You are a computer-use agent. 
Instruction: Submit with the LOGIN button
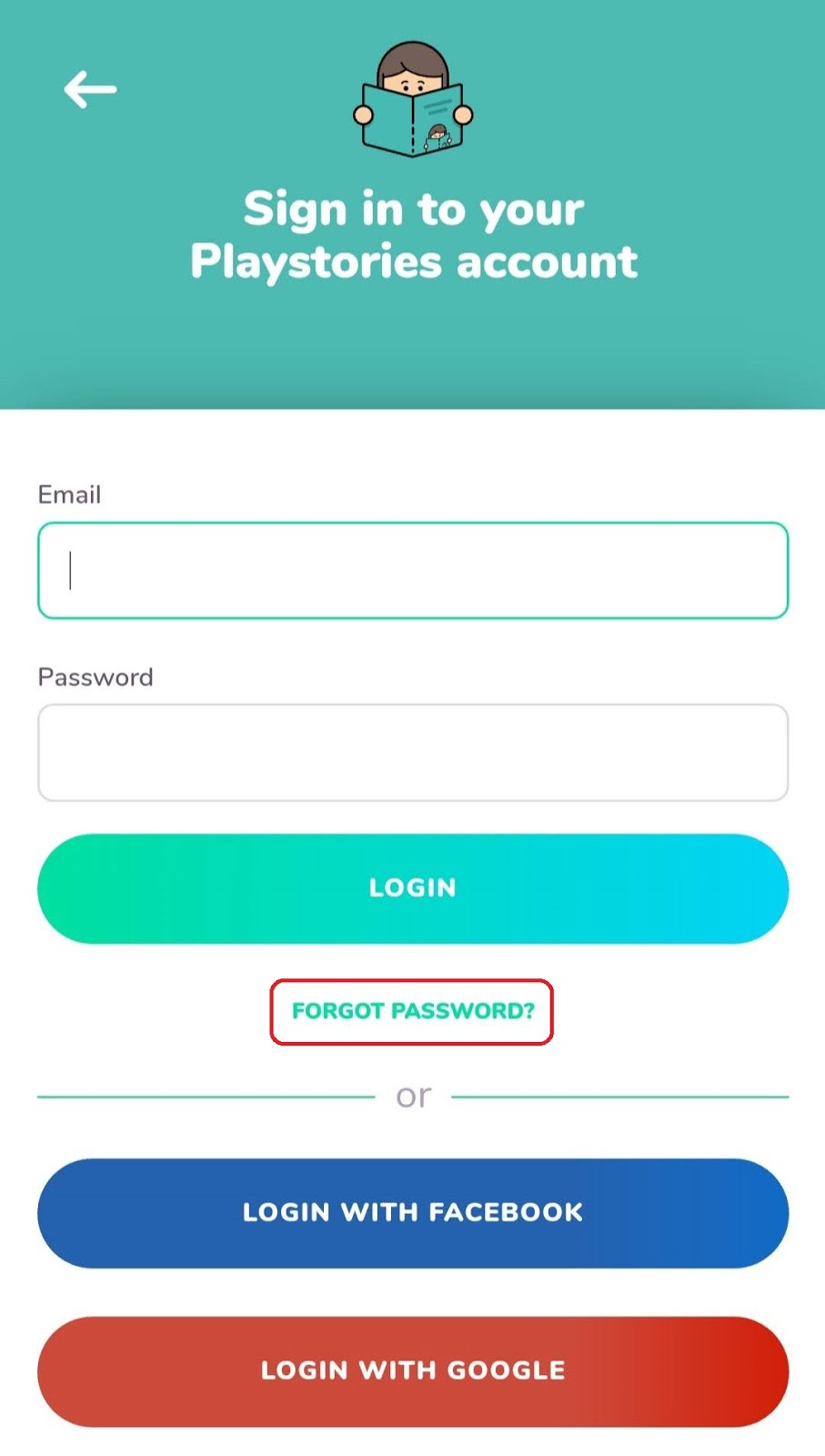point(412,888)
